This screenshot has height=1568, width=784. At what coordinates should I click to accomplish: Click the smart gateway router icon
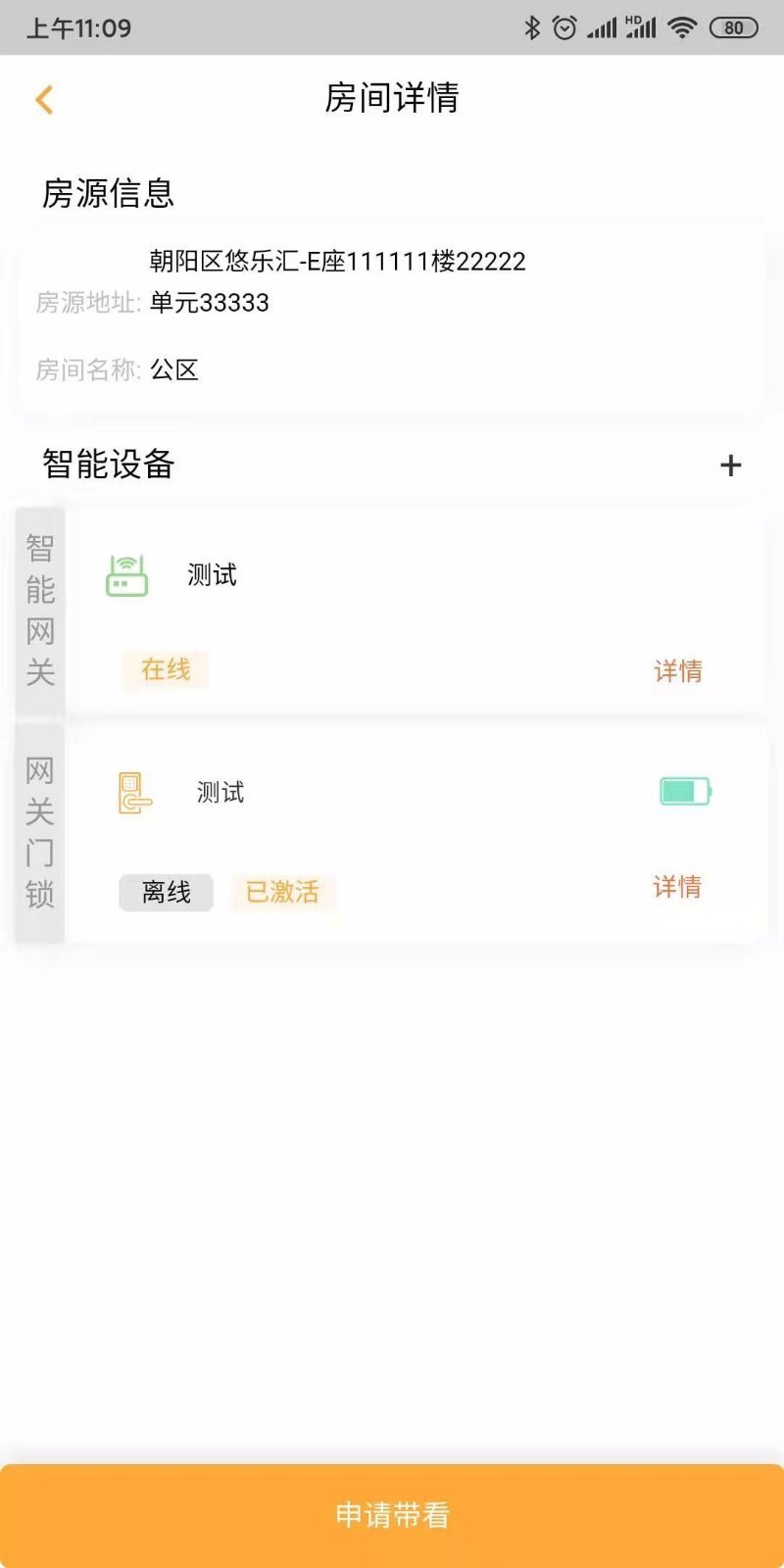pos(127,575)
